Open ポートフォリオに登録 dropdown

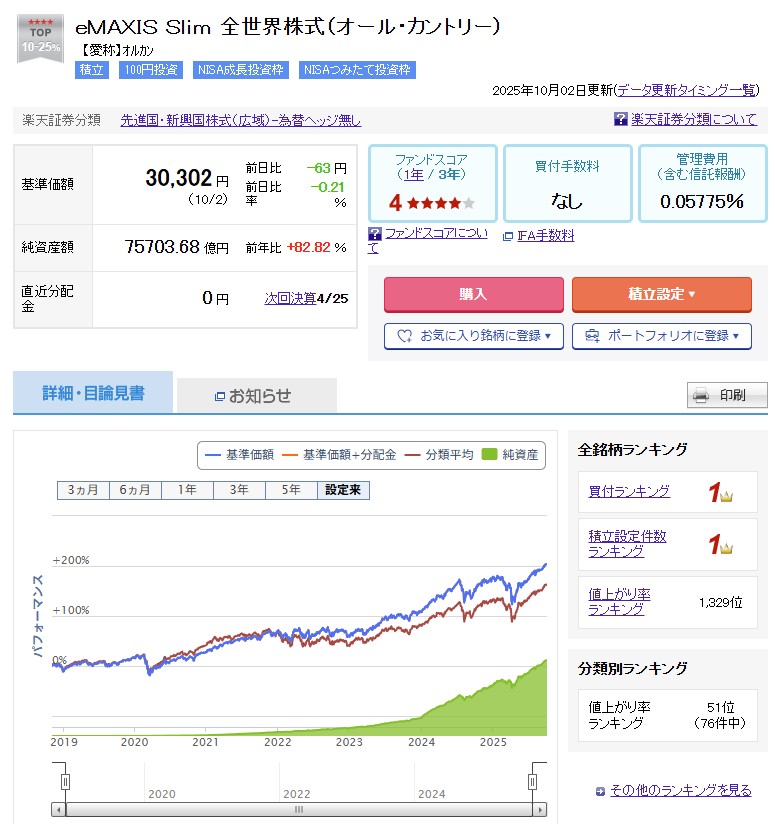pos(661,336)
